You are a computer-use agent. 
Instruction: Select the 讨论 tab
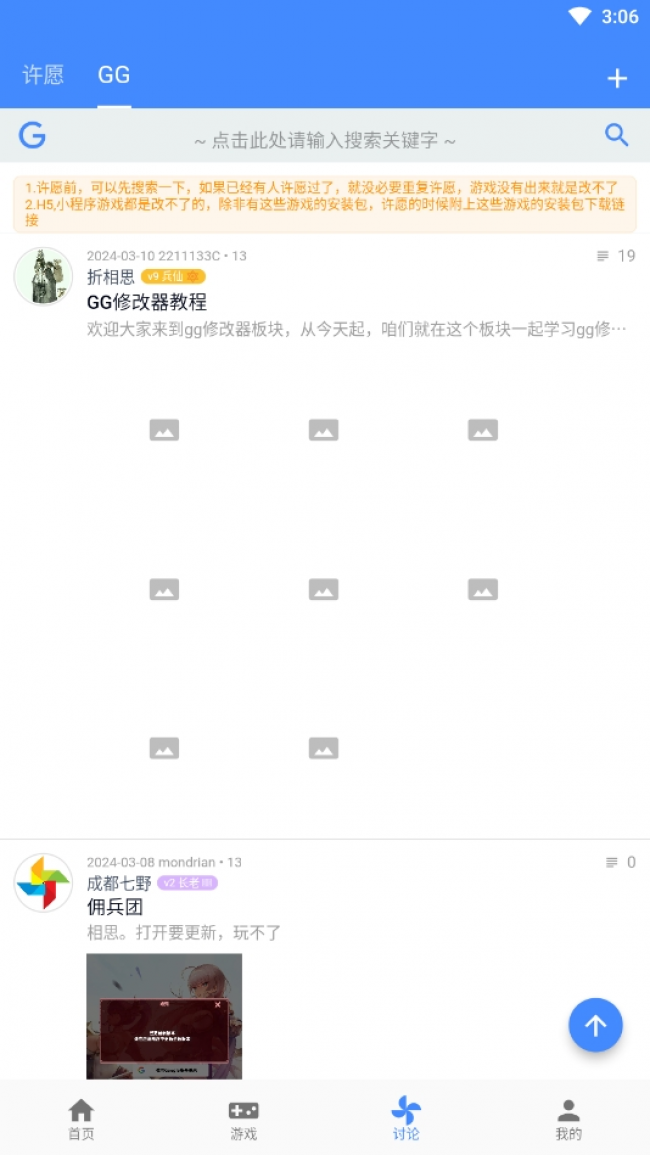click(x=406, y=1118)
